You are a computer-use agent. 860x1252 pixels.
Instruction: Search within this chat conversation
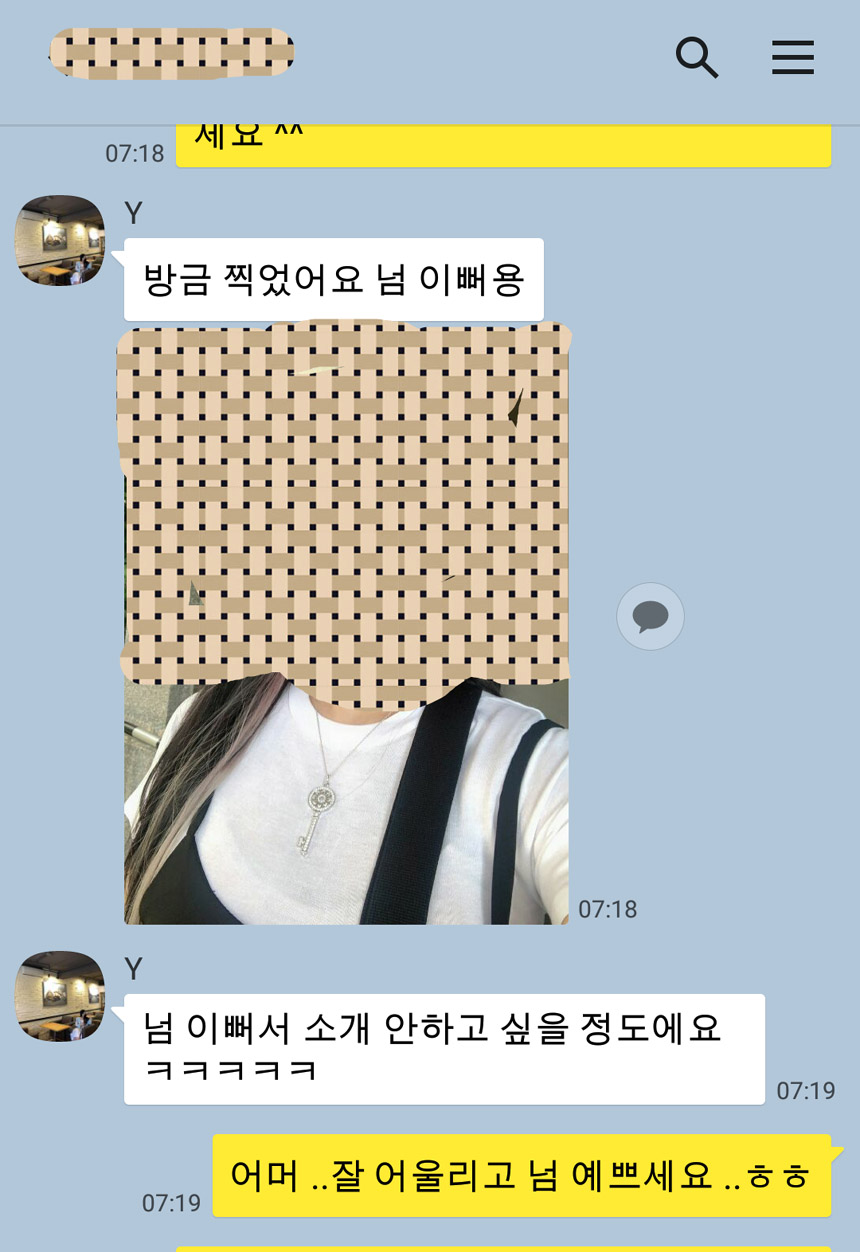(697, 57)
